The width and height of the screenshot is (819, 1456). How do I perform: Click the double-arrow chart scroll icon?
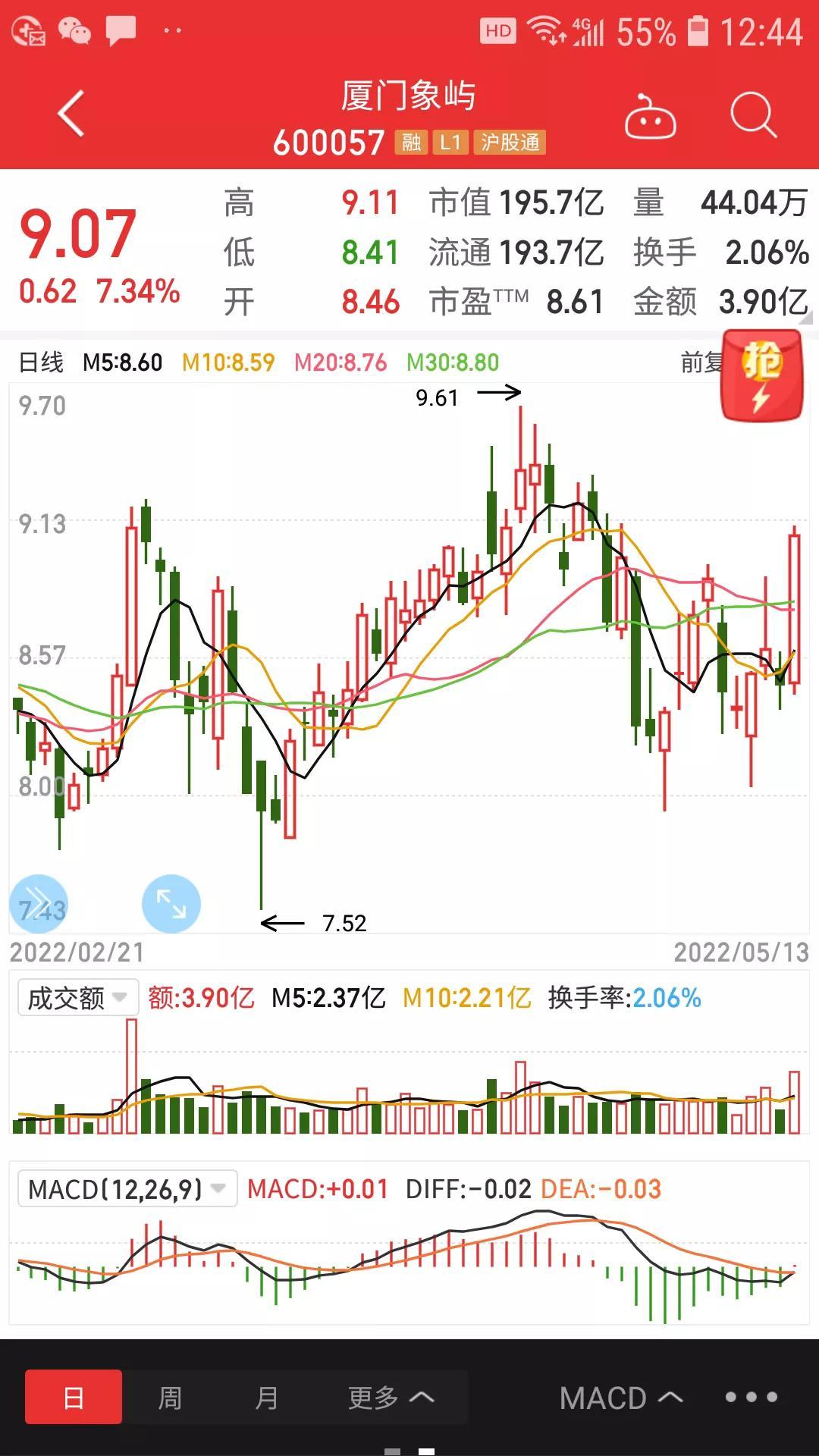coord(39,902)
